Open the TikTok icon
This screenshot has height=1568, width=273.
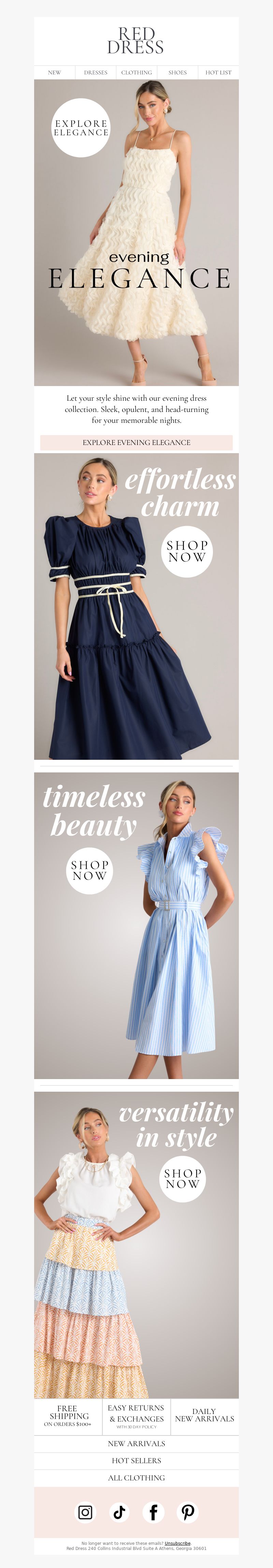[119, 1512]
